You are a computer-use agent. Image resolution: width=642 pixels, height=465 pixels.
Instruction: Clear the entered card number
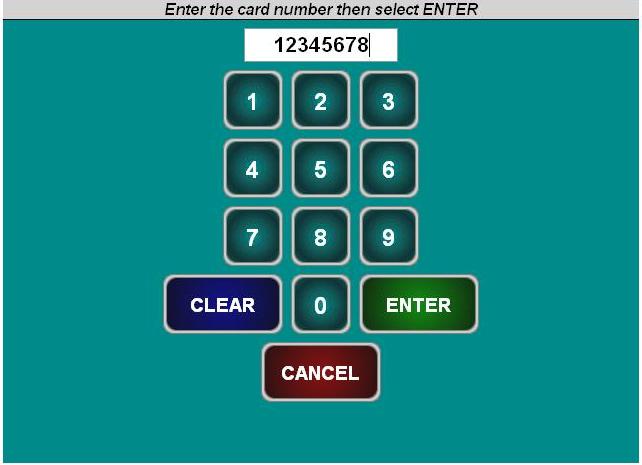(223, 305)
